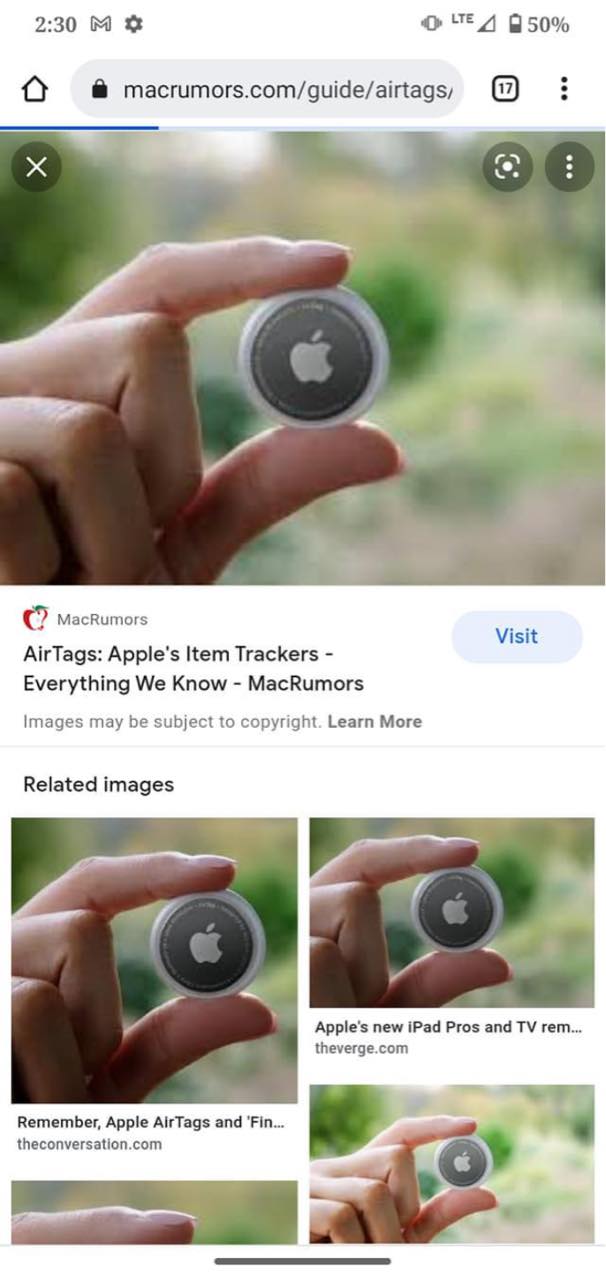Open the AirTags MacRumors article title

(x=193, y=669)
